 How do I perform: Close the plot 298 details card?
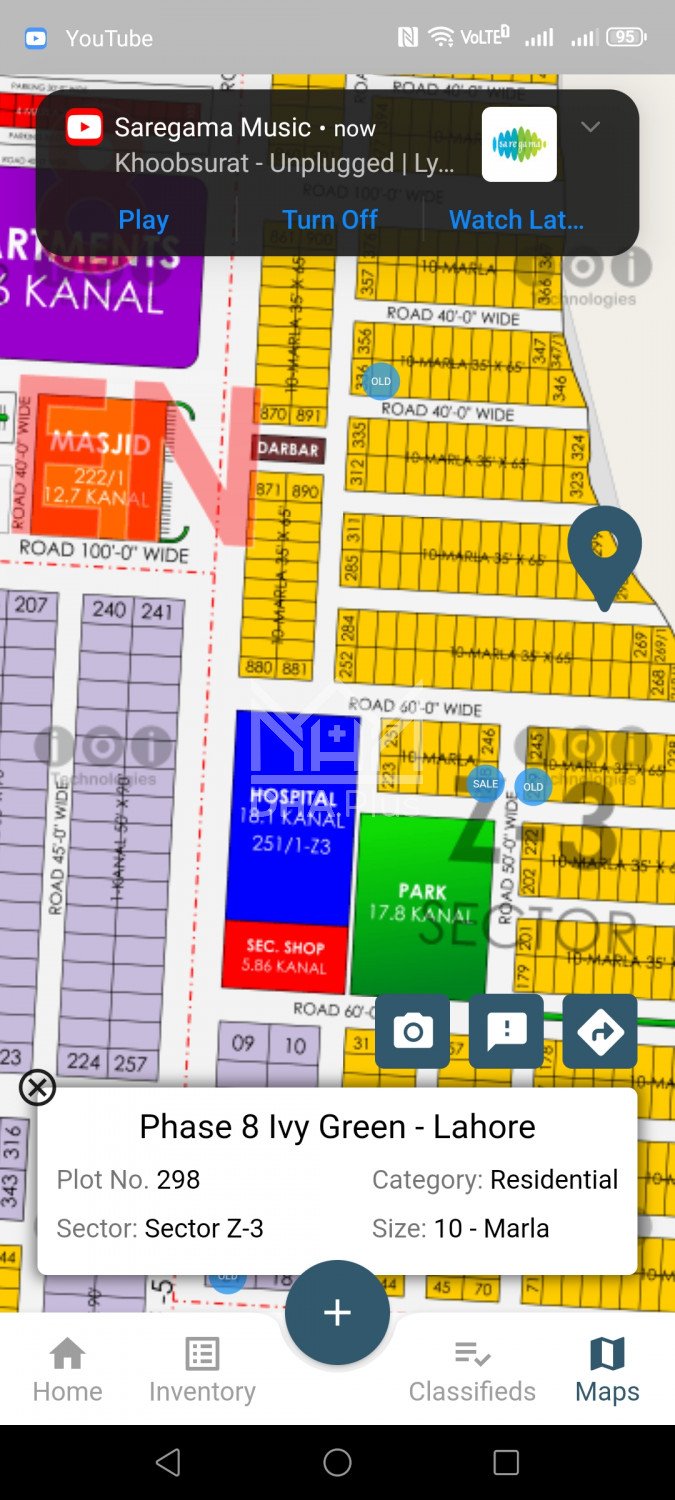pyautogui.click(x=38, y=1087)
